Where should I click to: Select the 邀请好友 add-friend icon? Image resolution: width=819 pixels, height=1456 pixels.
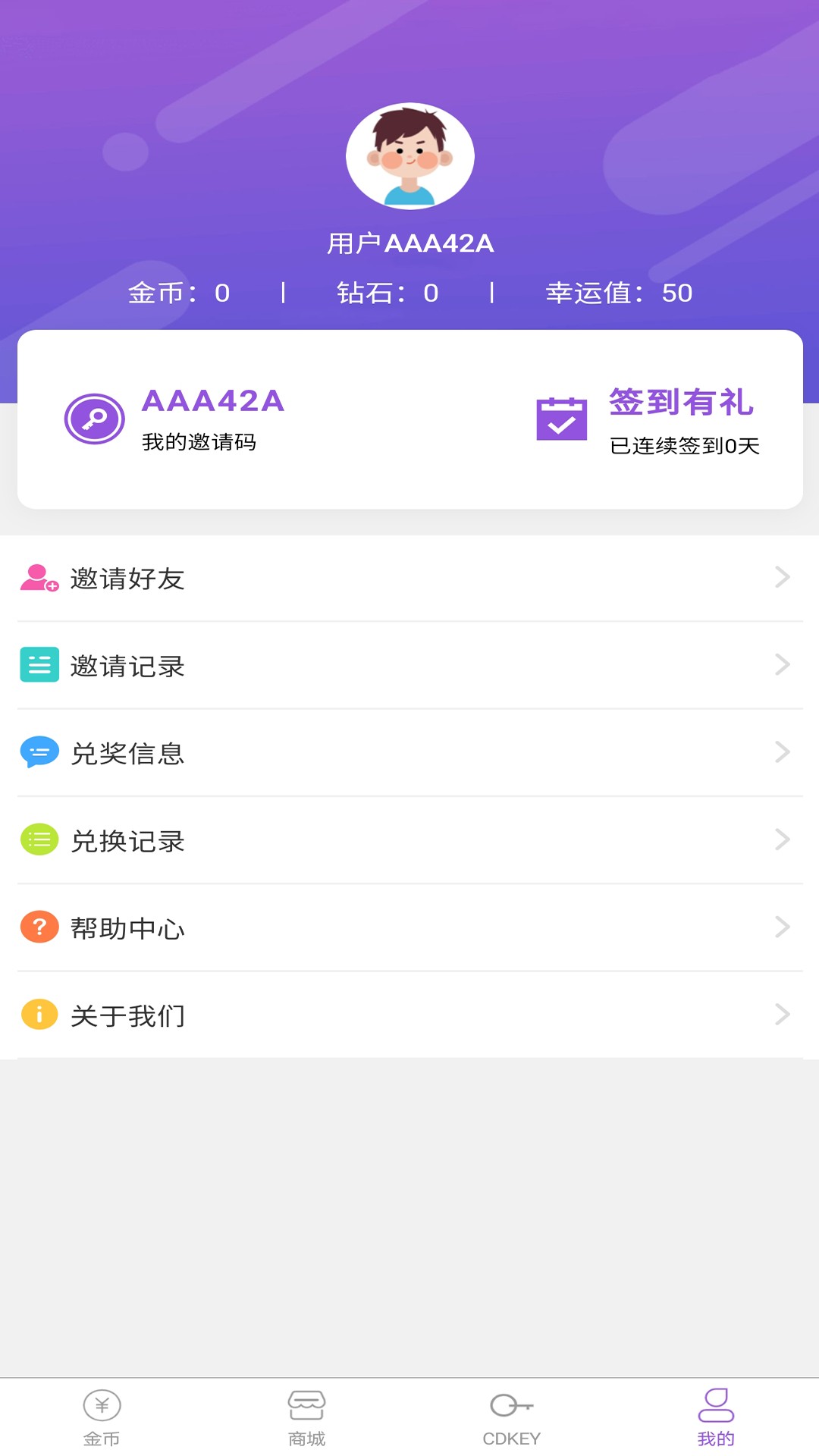coord(37,578)
